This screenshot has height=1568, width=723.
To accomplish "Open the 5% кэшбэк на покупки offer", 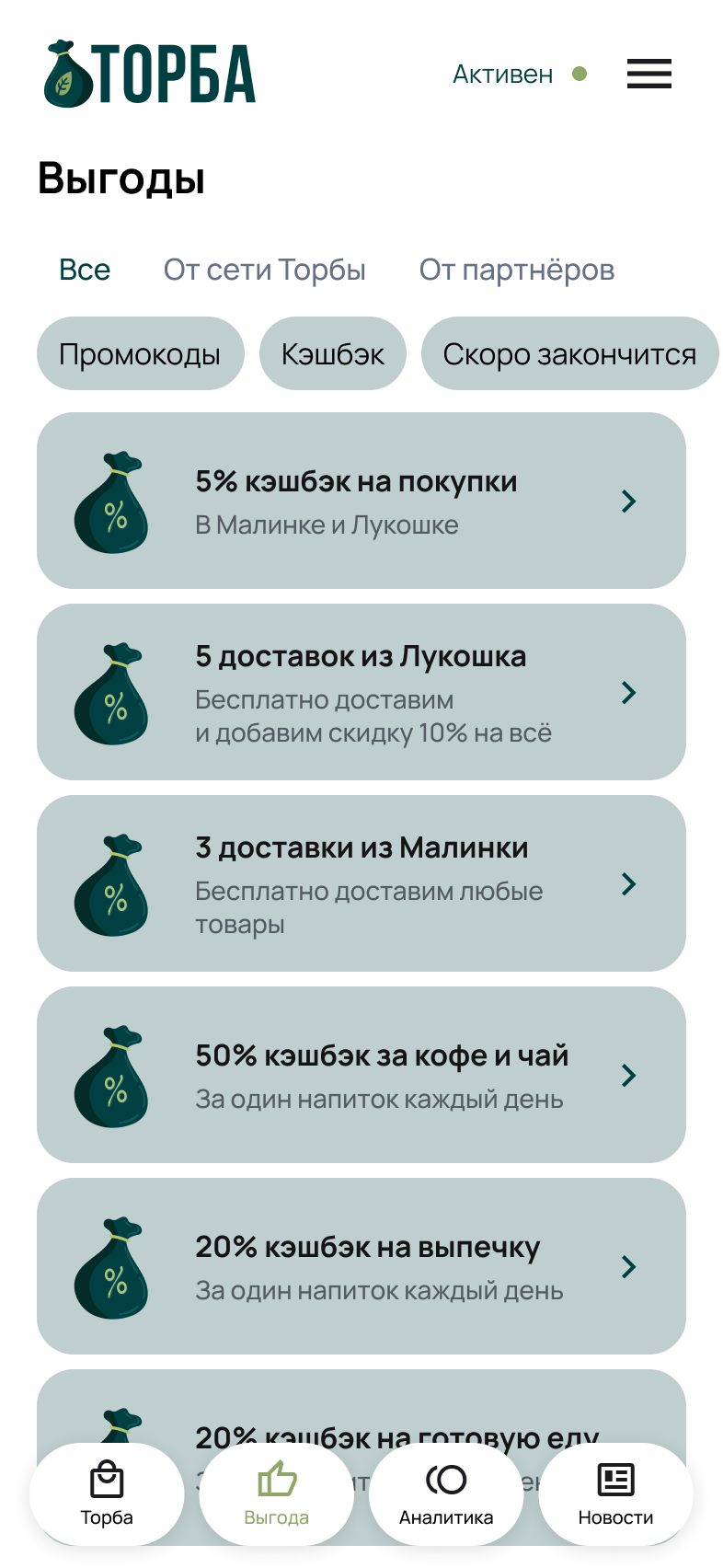I will [361, 501].
